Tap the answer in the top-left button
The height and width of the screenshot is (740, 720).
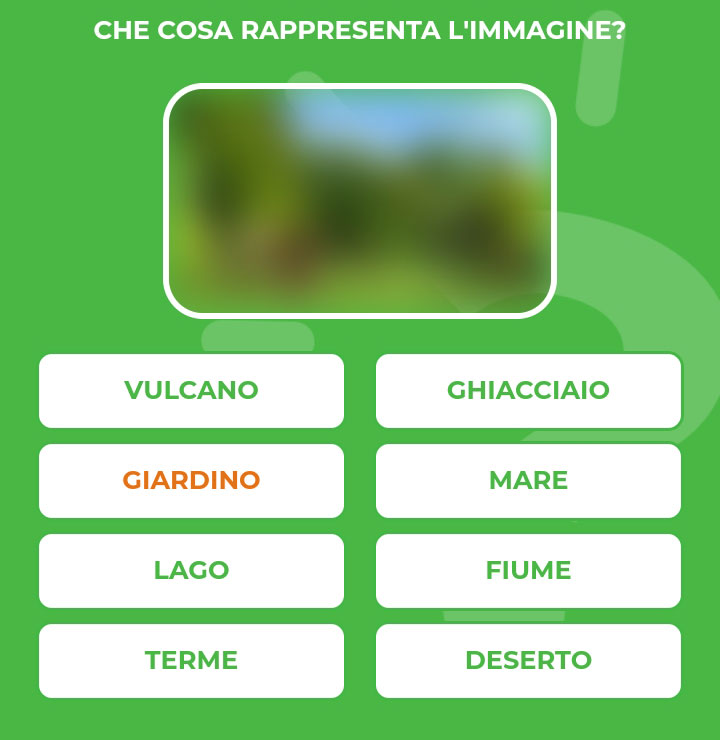tap(191, 391)
